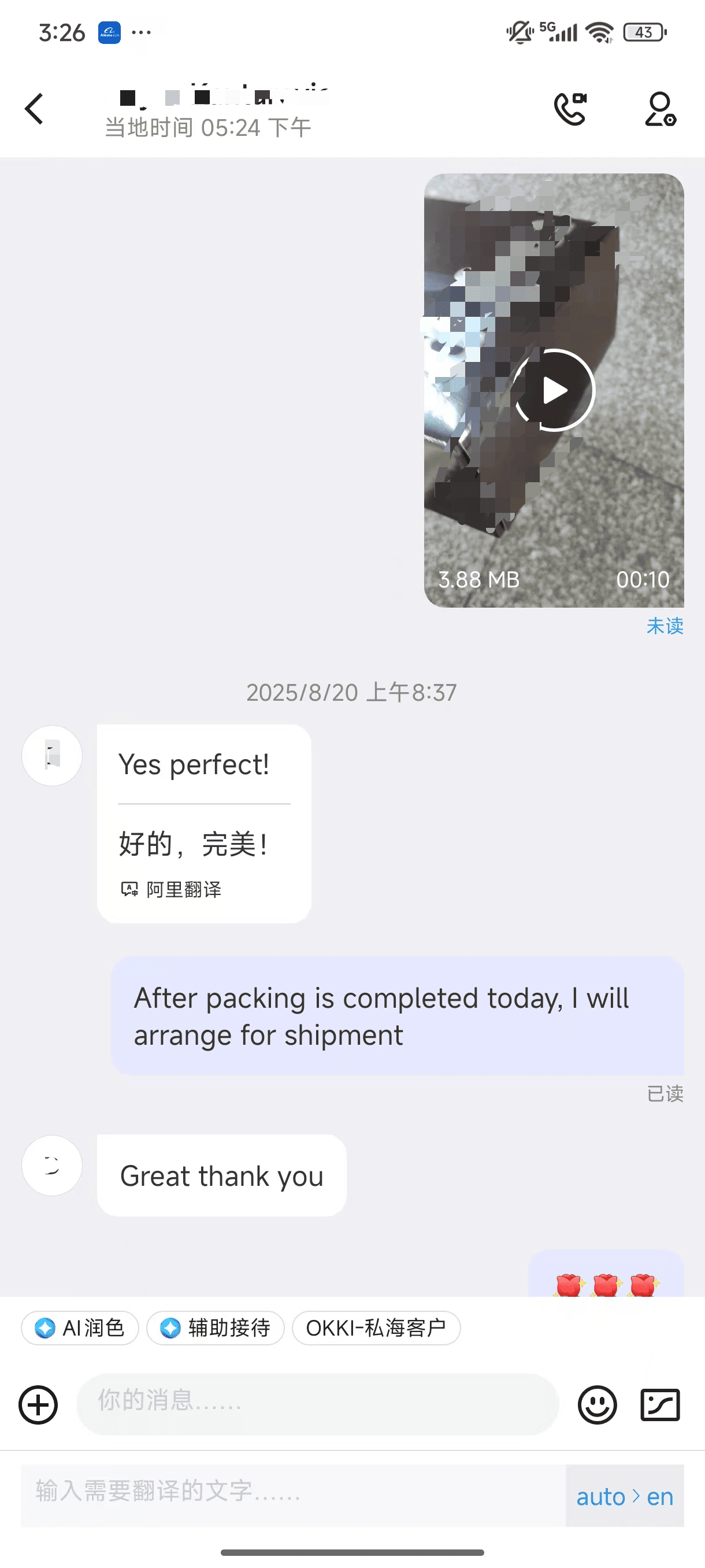705x1568 pixels.
Task: Tap the 输入需要翻译的文字 translation field
Action: [243, 1496]
